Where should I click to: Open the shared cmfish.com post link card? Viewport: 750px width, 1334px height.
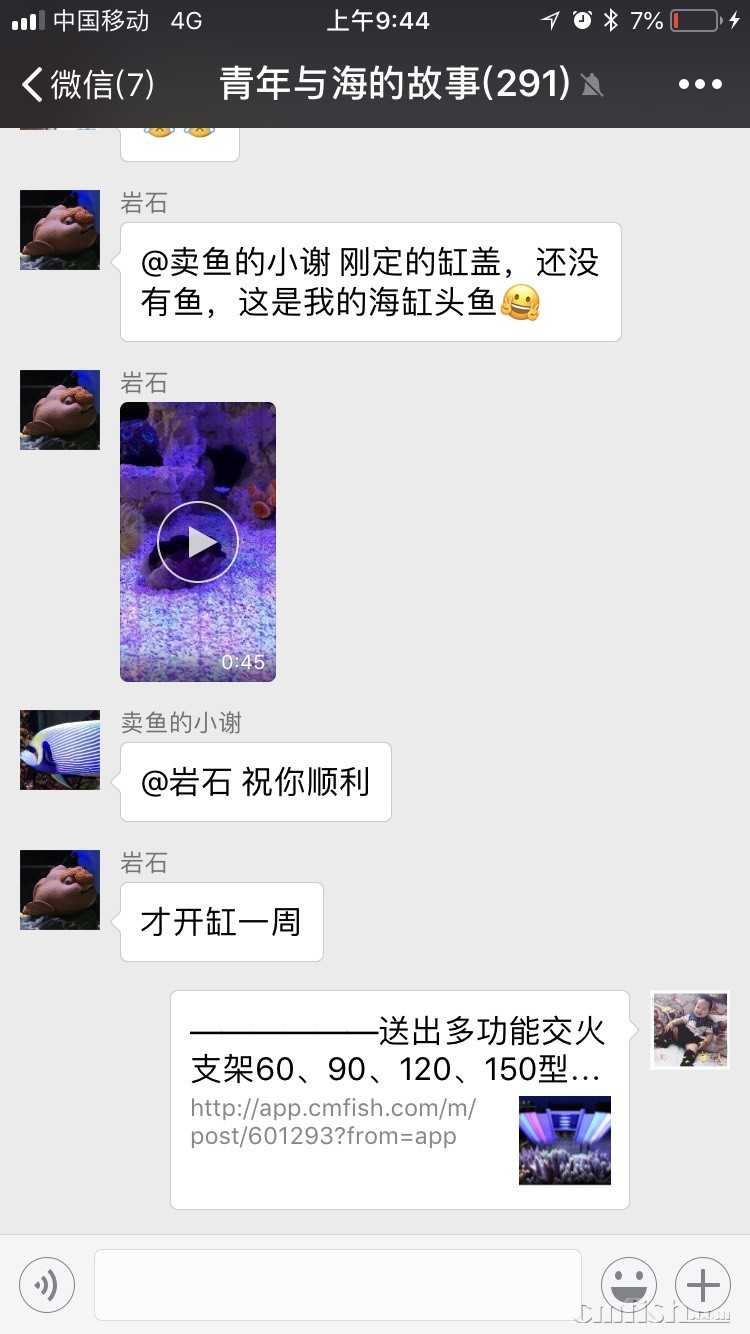(400, 1100)
